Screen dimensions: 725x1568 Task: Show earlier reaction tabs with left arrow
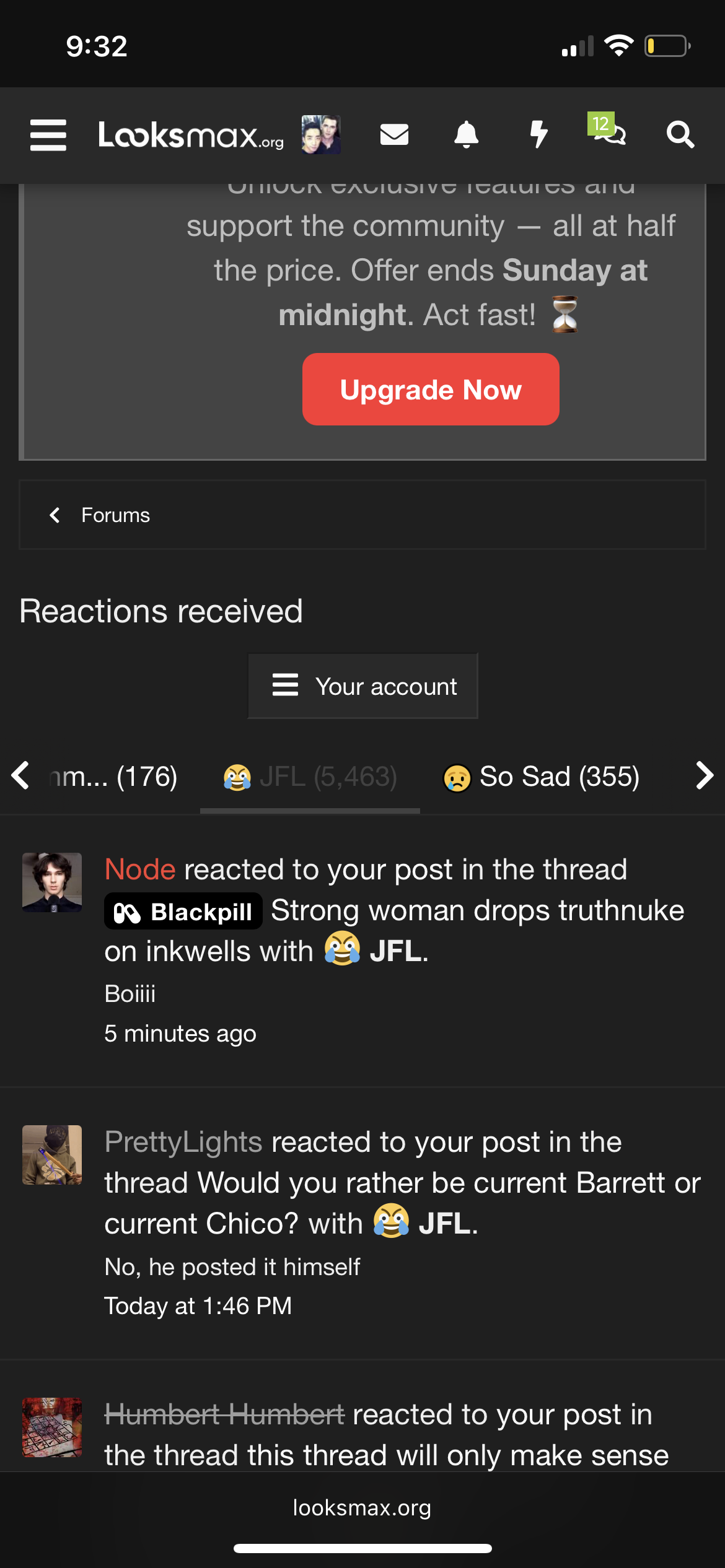pyautogui.click(x=20, y=776)
